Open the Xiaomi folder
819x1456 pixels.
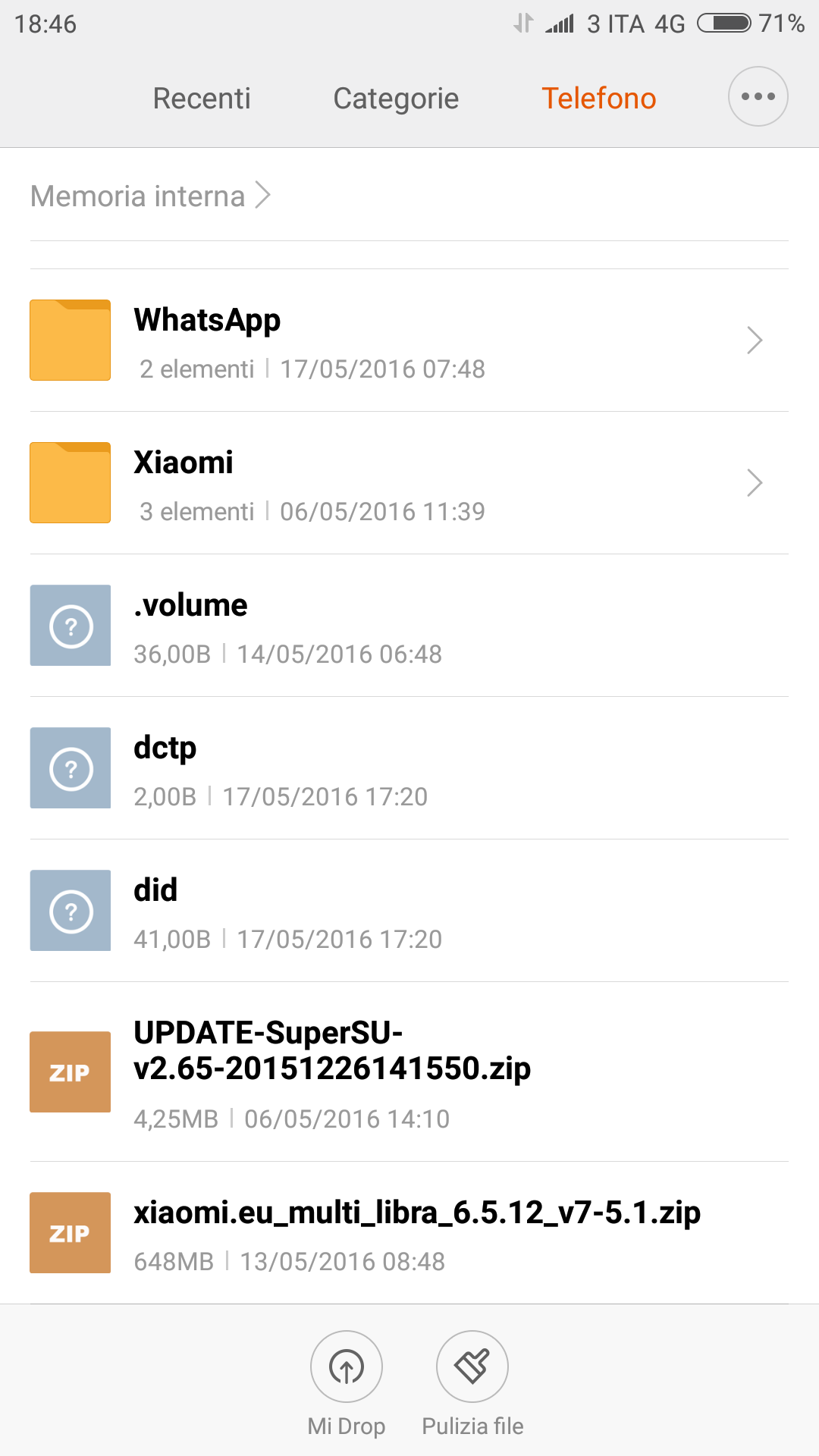pyautogui.click(x=409, y=483)
